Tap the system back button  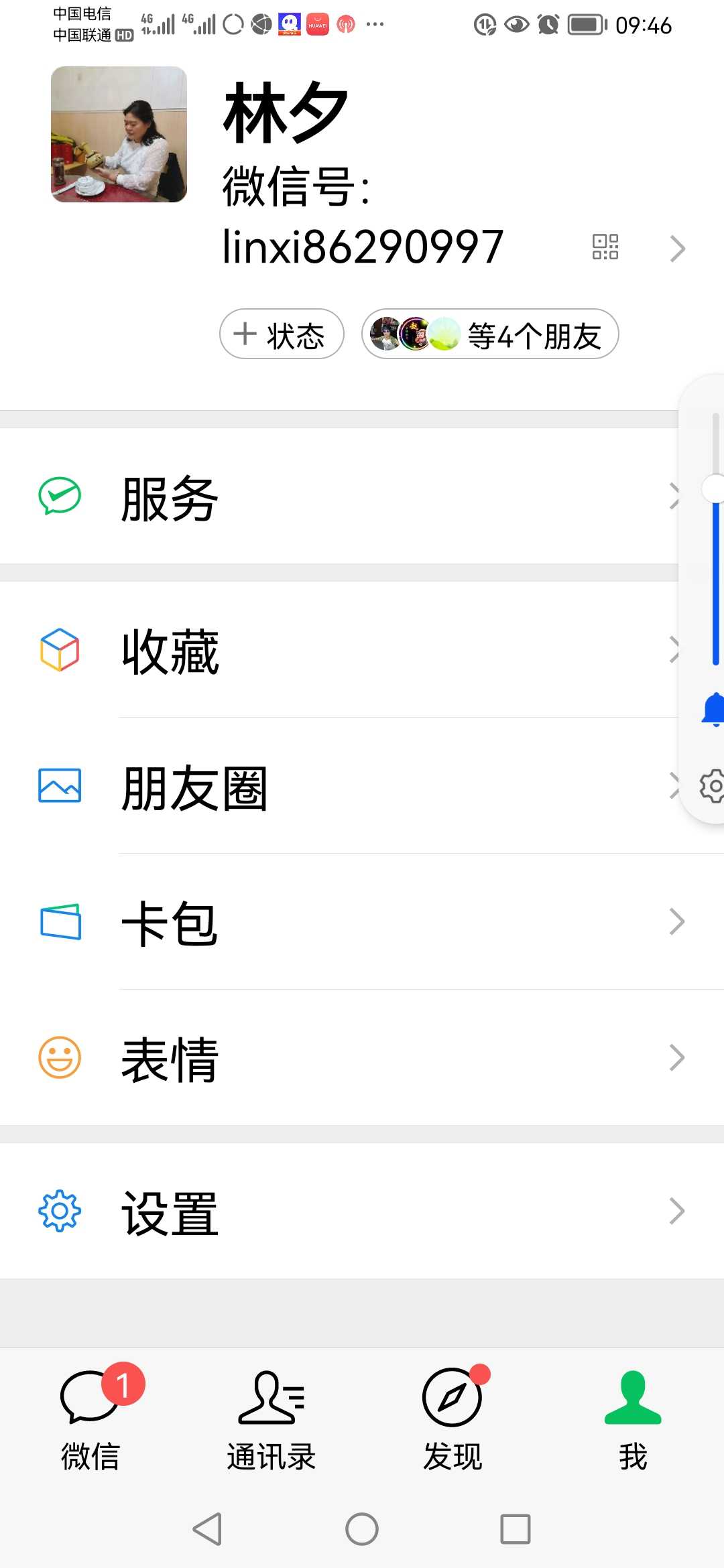208,1529
